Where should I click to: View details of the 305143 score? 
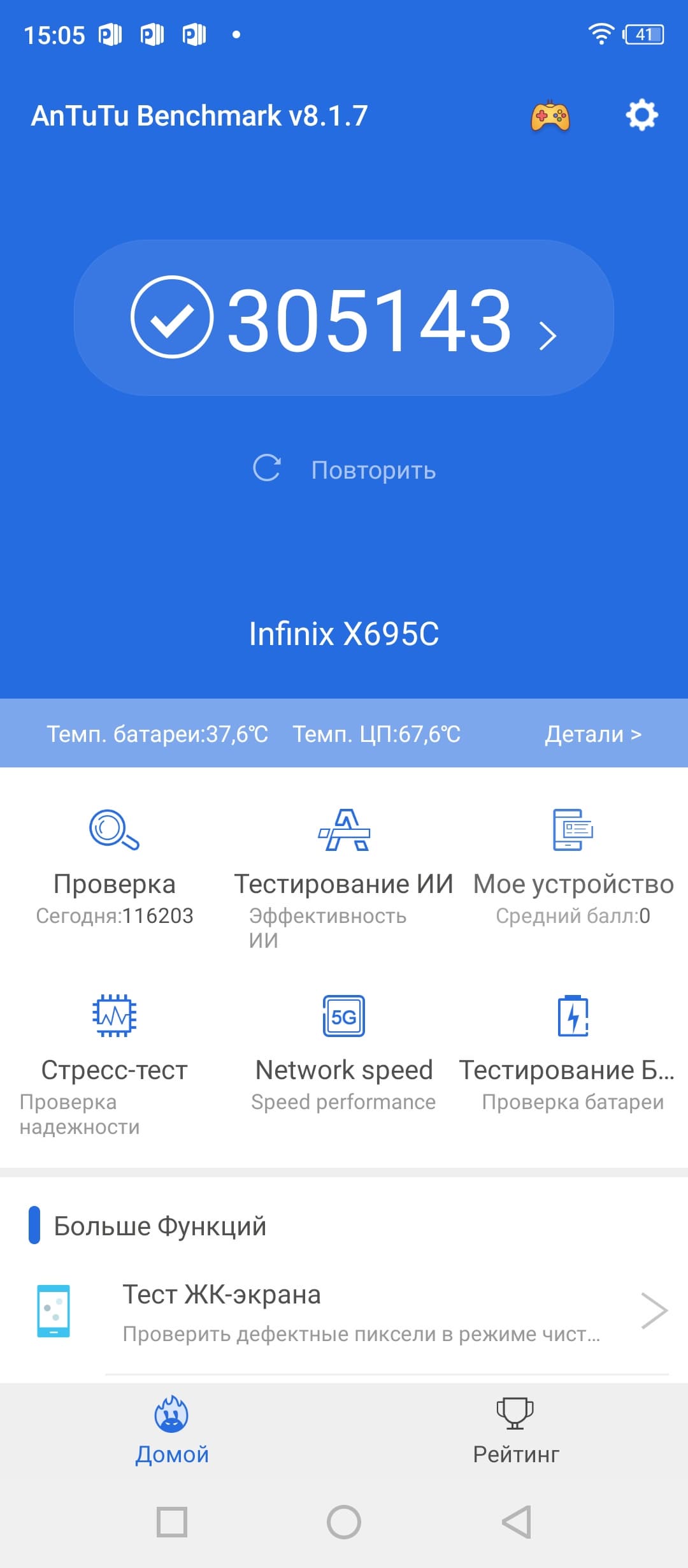click(344, 318)
